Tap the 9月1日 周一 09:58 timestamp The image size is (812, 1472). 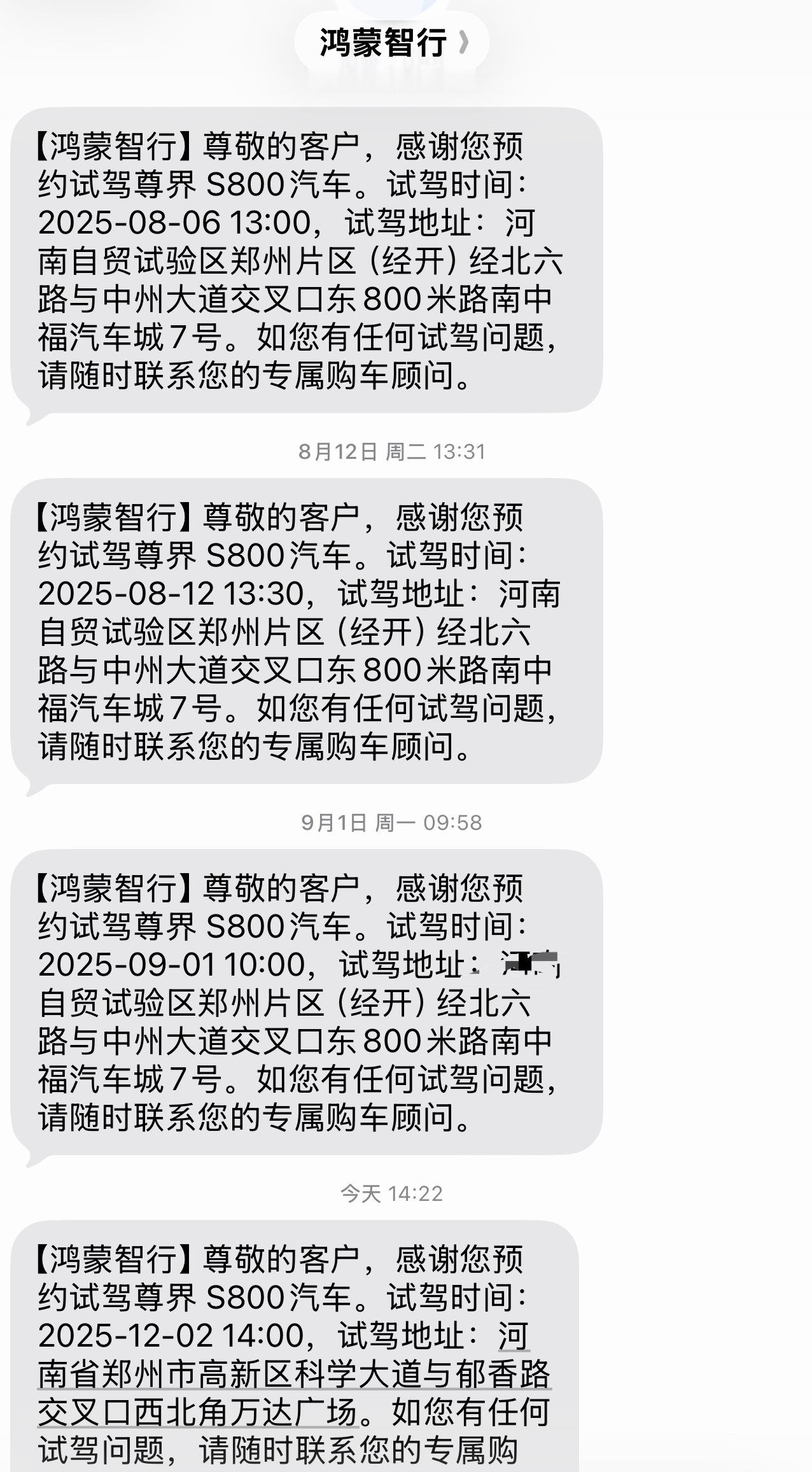point(389,821)
